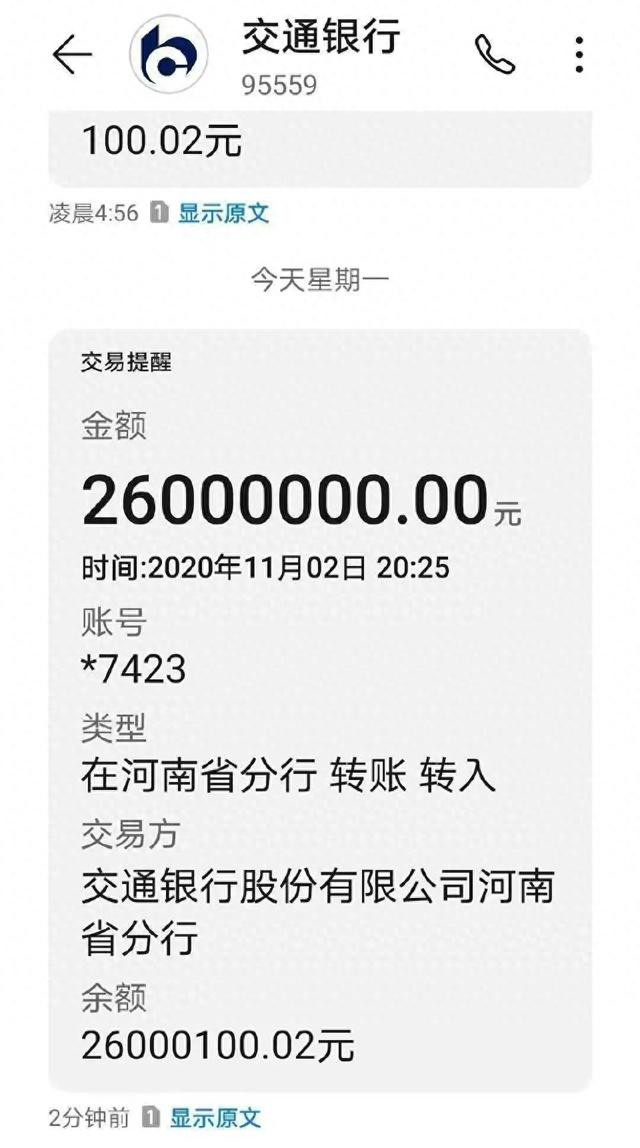
Task: Tap 显示原文 beside 2分钟前
Action: 215,1118
